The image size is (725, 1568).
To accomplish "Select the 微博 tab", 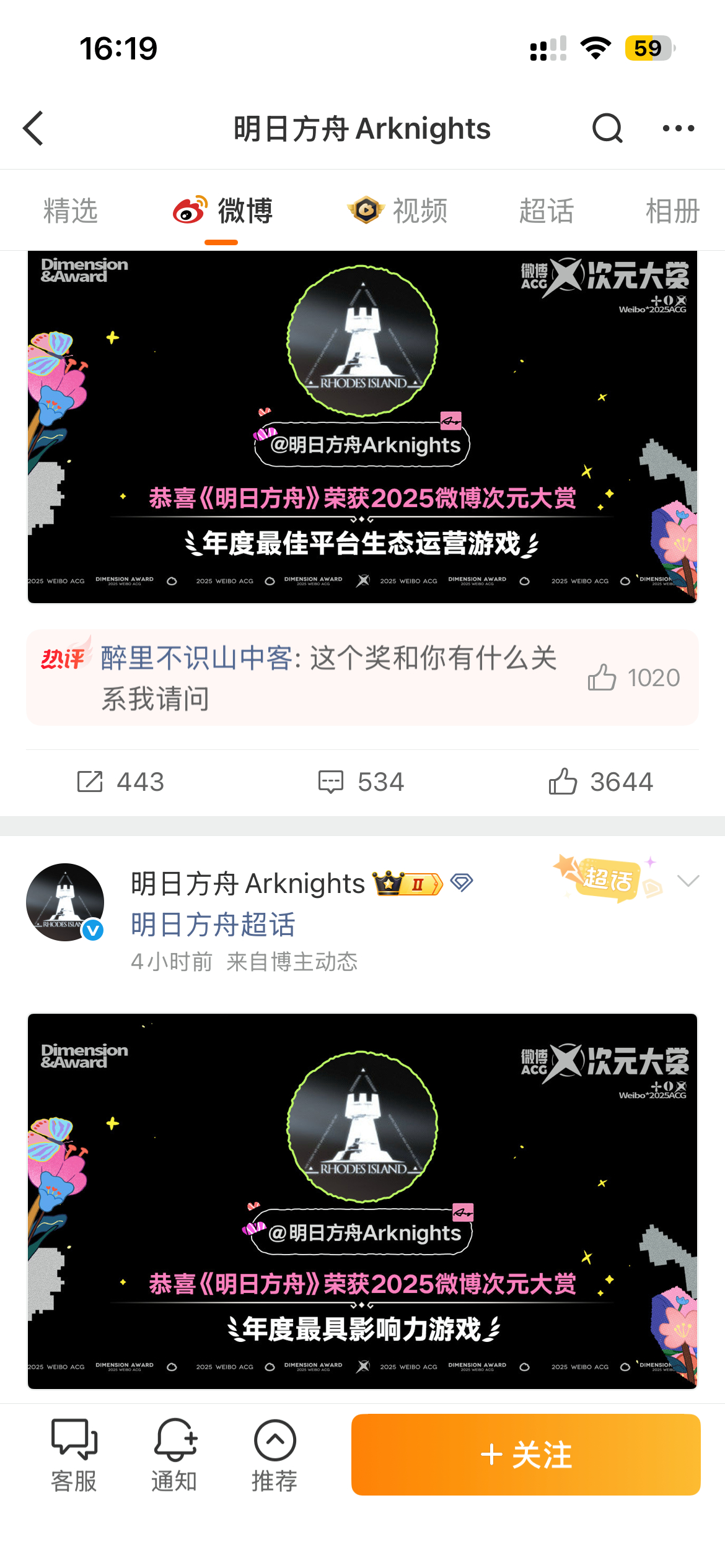I will coord(223,211).
